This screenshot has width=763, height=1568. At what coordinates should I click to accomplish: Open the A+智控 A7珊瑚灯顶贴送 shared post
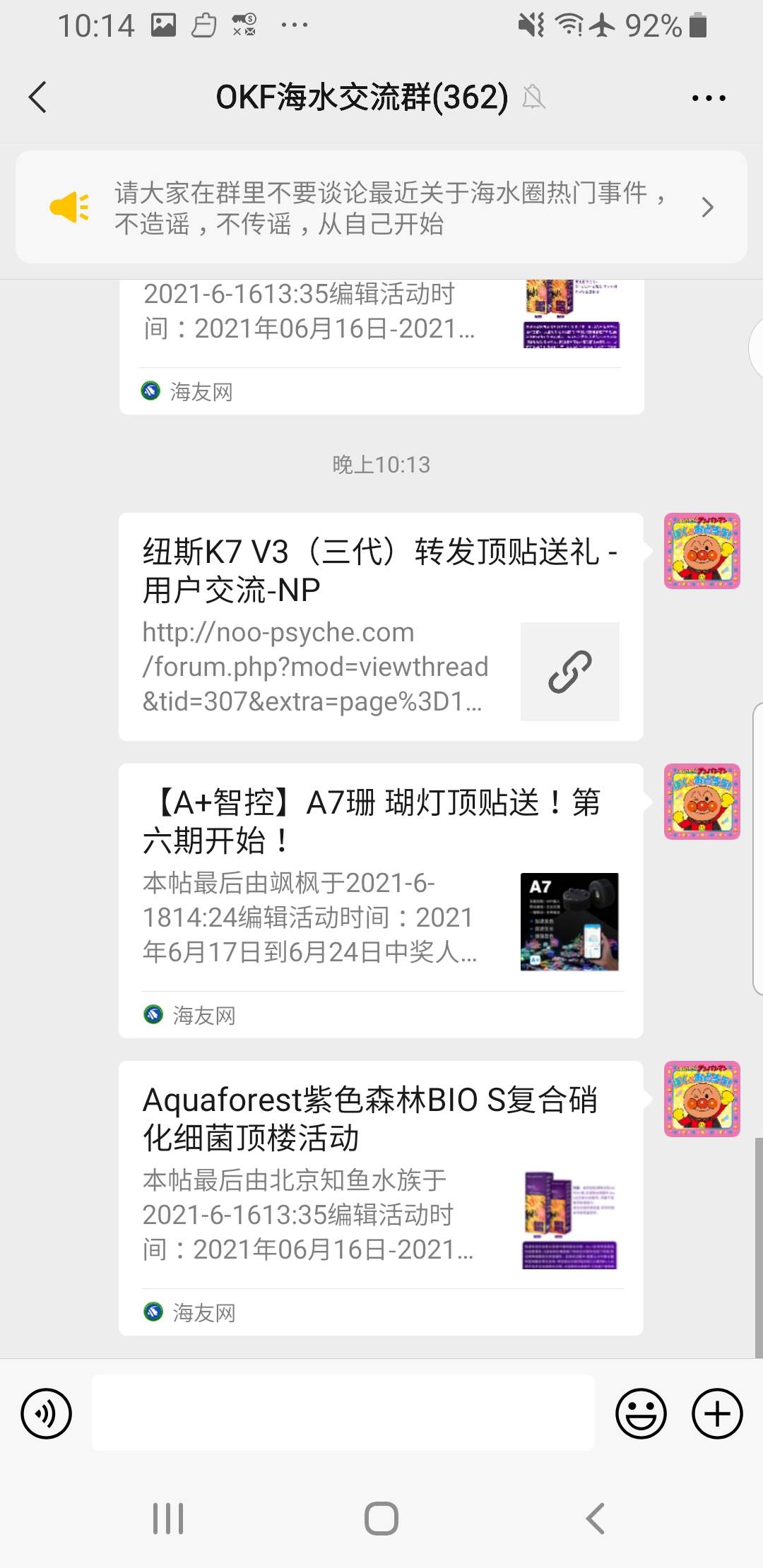coord(380,900)
